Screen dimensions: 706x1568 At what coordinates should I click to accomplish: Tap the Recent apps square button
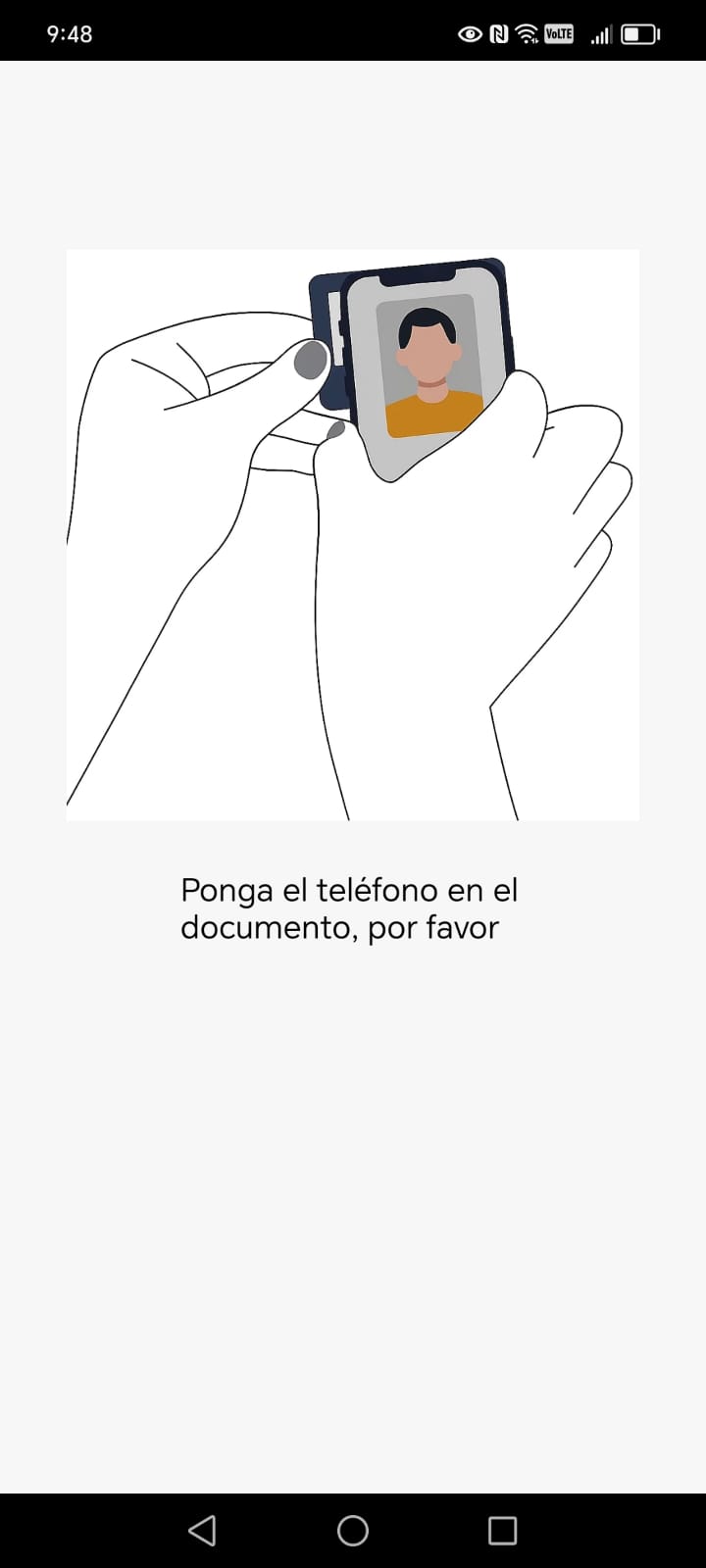(x=503, y=1528)
